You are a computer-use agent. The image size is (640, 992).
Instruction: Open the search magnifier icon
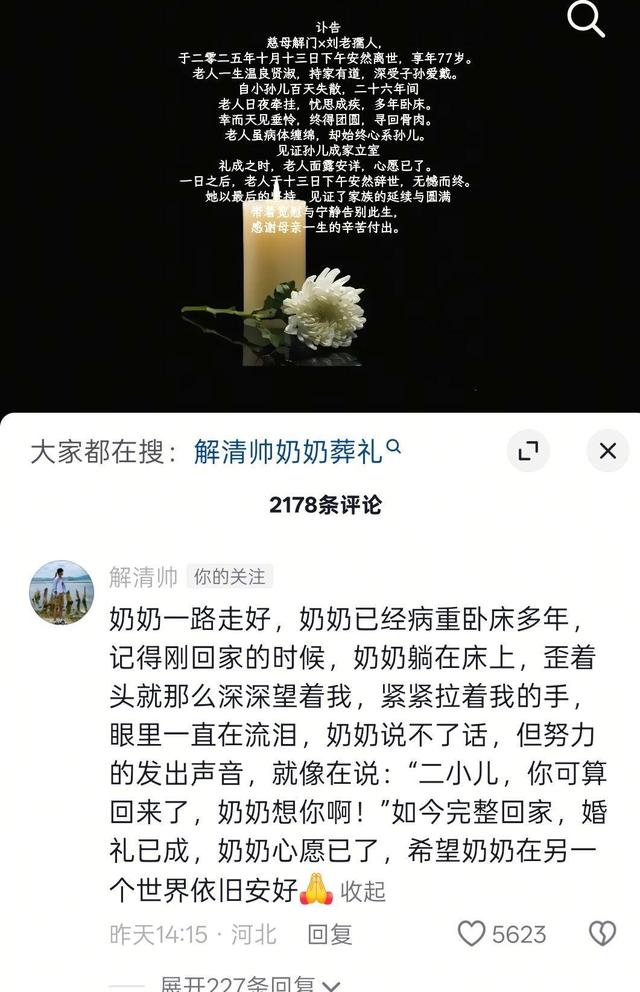586,20
